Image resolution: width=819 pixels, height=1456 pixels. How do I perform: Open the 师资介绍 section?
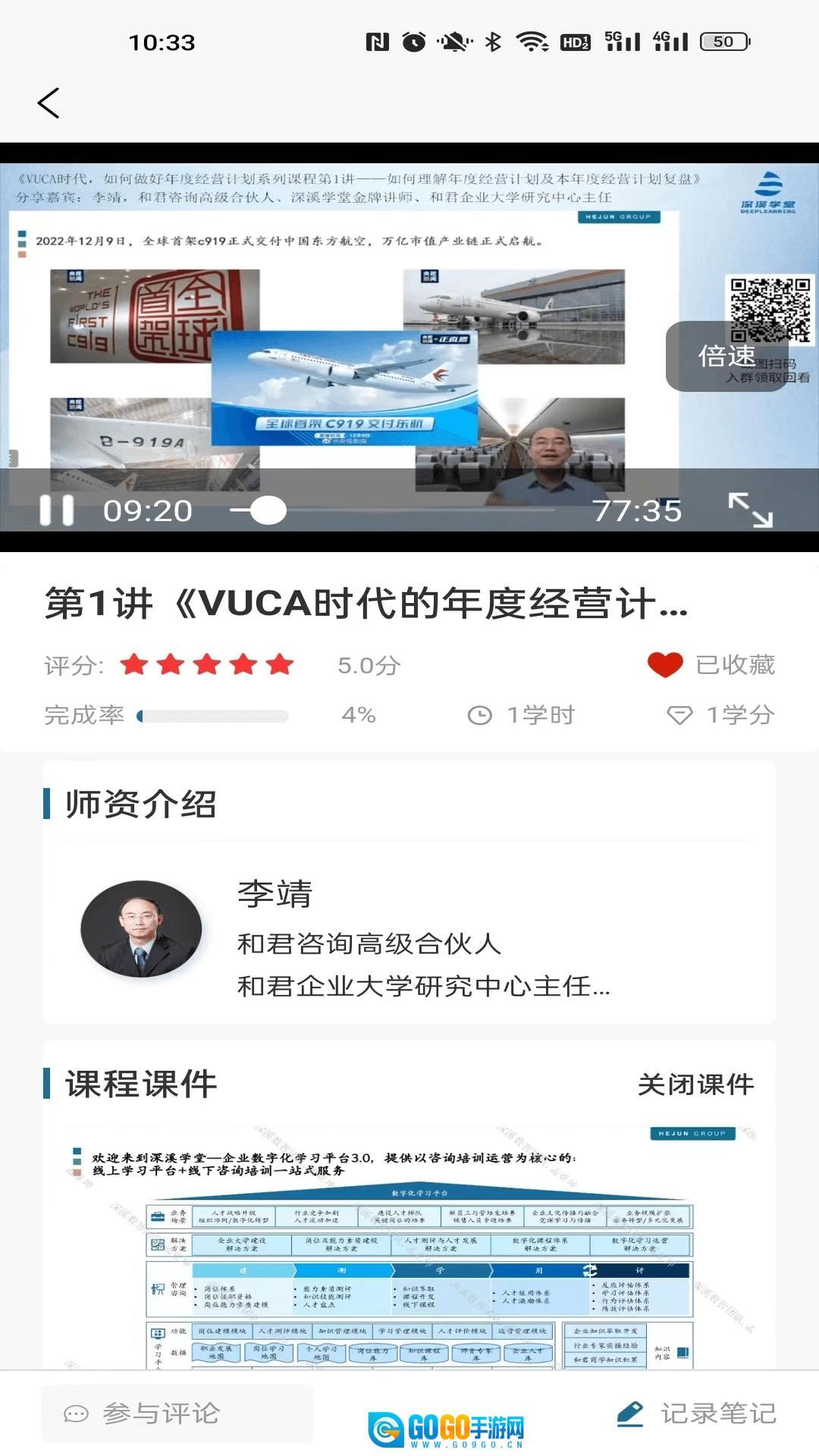(x=140, y=805)
